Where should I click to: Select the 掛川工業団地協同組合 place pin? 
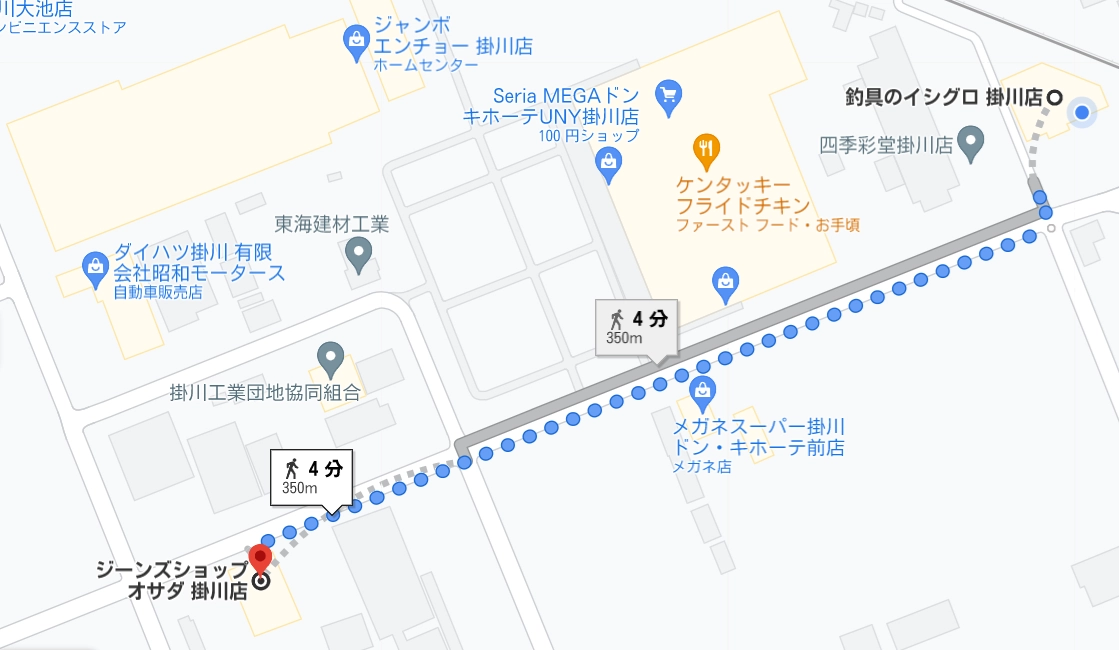tap(330, 356)
